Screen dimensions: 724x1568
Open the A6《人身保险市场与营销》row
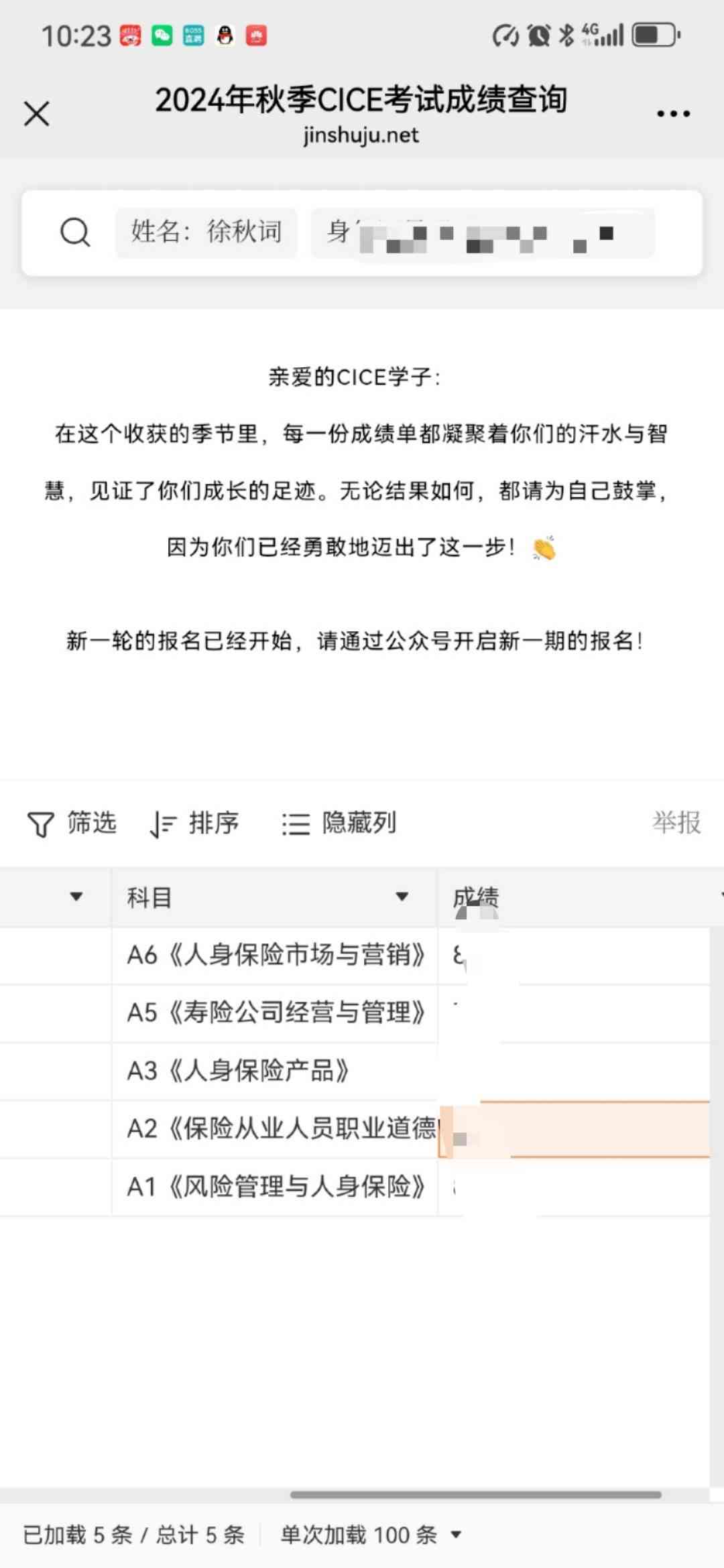[x=275, y=955]
